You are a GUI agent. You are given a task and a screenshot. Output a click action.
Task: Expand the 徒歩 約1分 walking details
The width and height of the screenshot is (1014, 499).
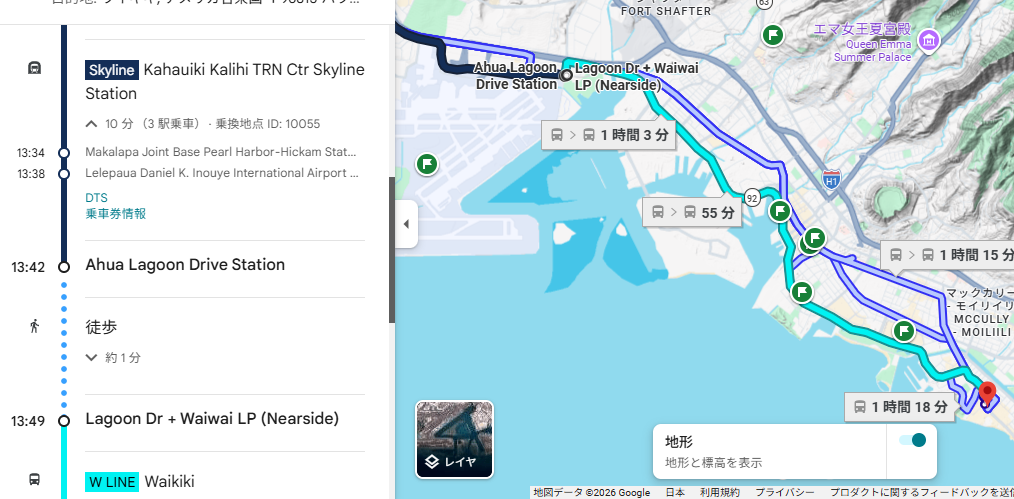point(92,357)
